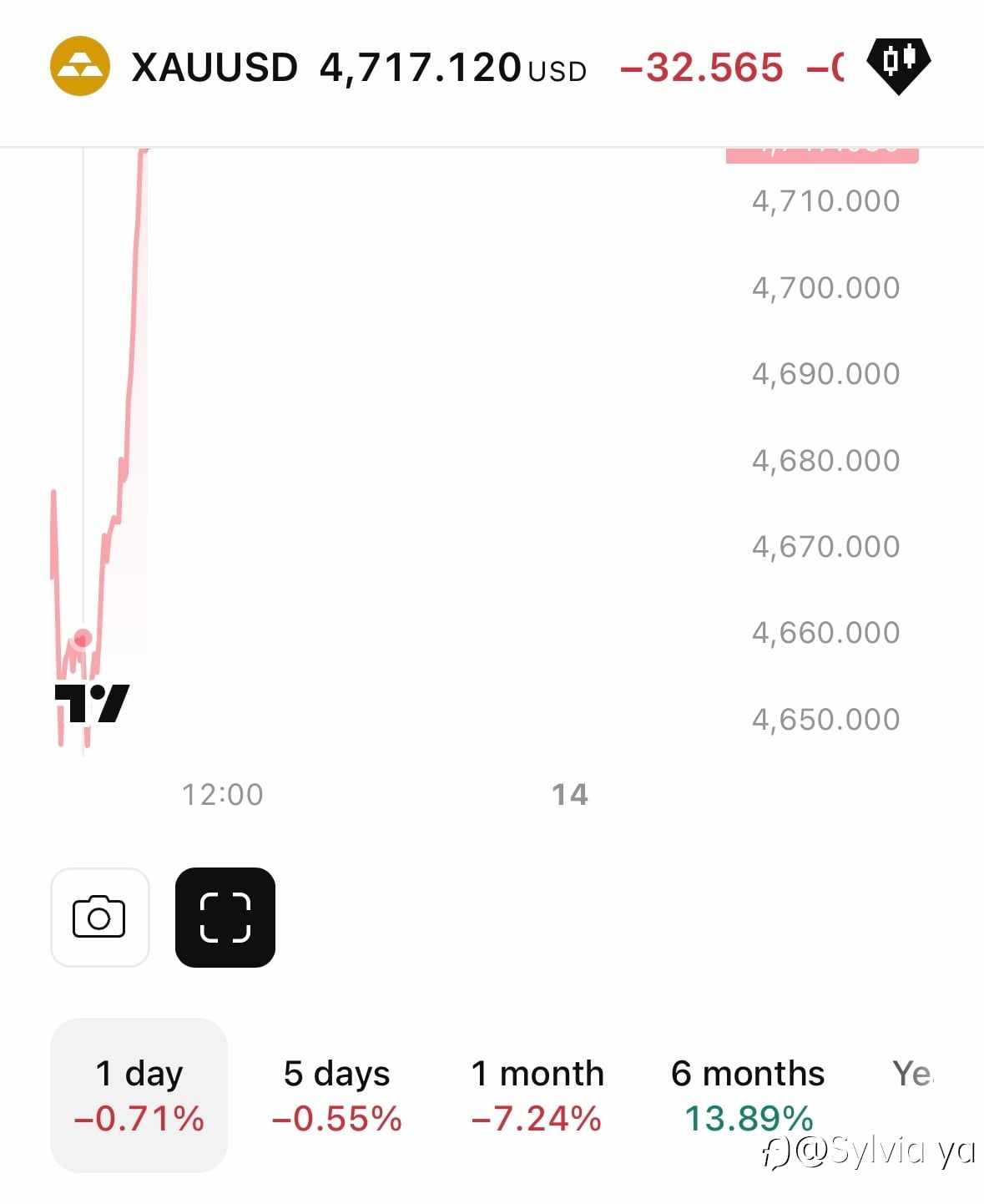Click the current price 4,717.120
The height and width of the screenshot is (1204, 984).
click(420, 68)
